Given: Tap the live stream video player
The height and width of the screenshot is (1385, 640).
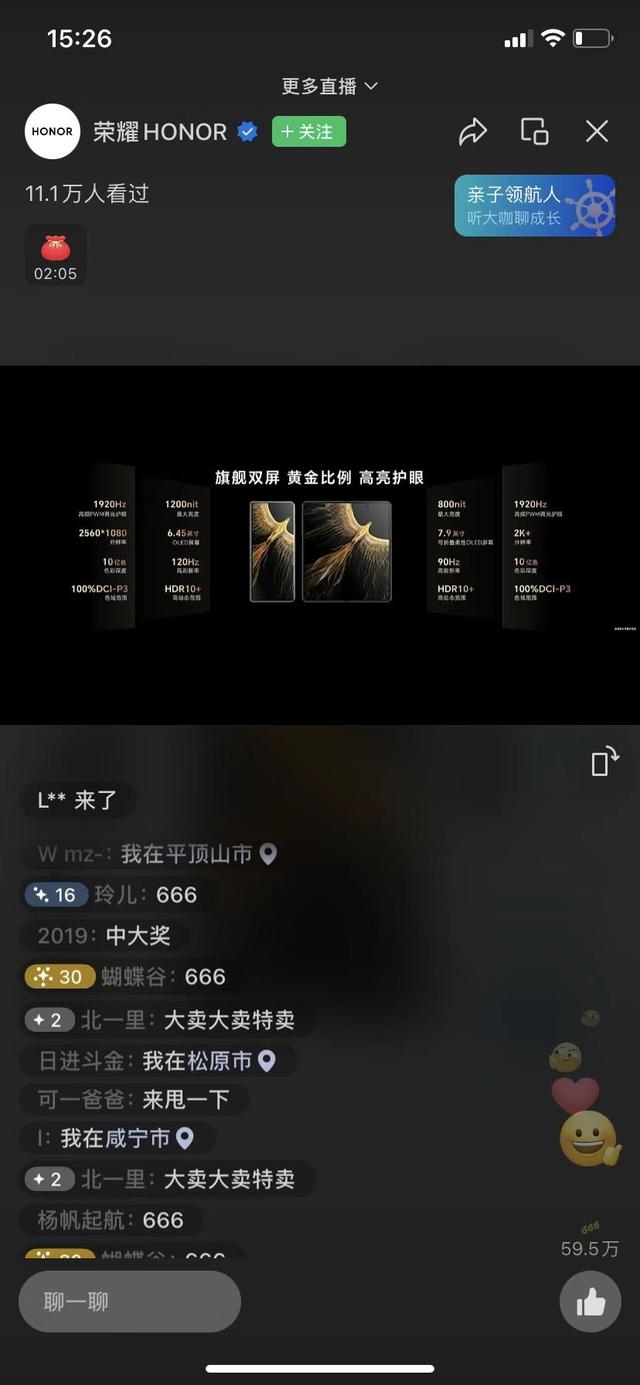Looking at the screenshot, I should tap(320, 545).
